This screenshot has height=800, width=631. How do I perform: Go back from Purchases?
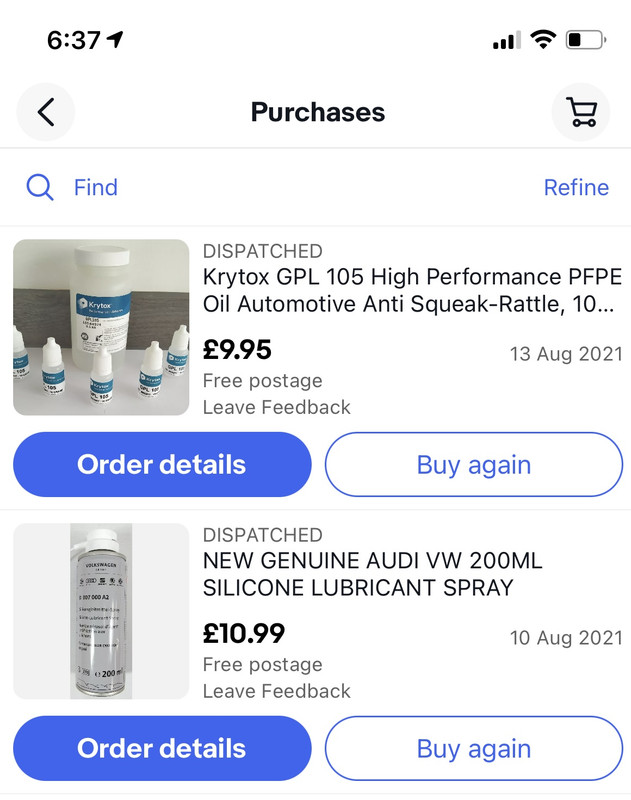click(x=46, y=111)
